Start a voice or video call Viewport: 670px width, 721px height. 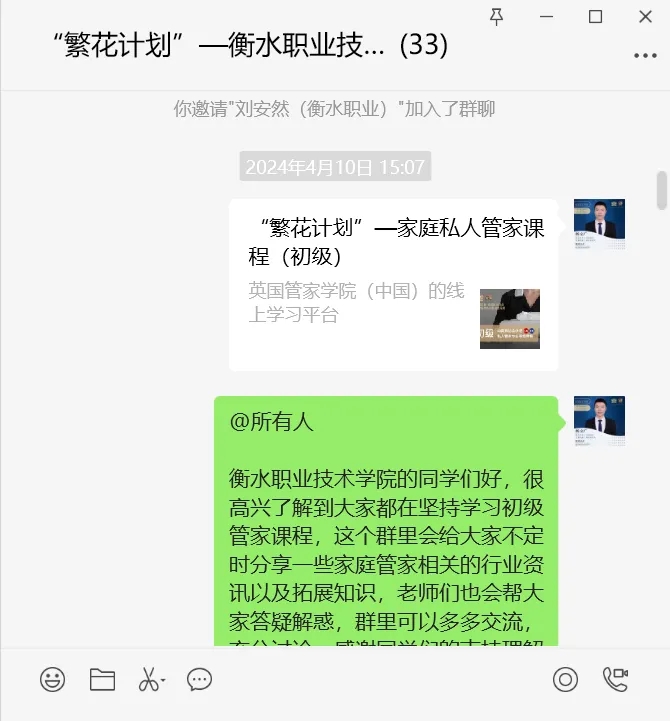pyautogui.click(x=615, y=680)
